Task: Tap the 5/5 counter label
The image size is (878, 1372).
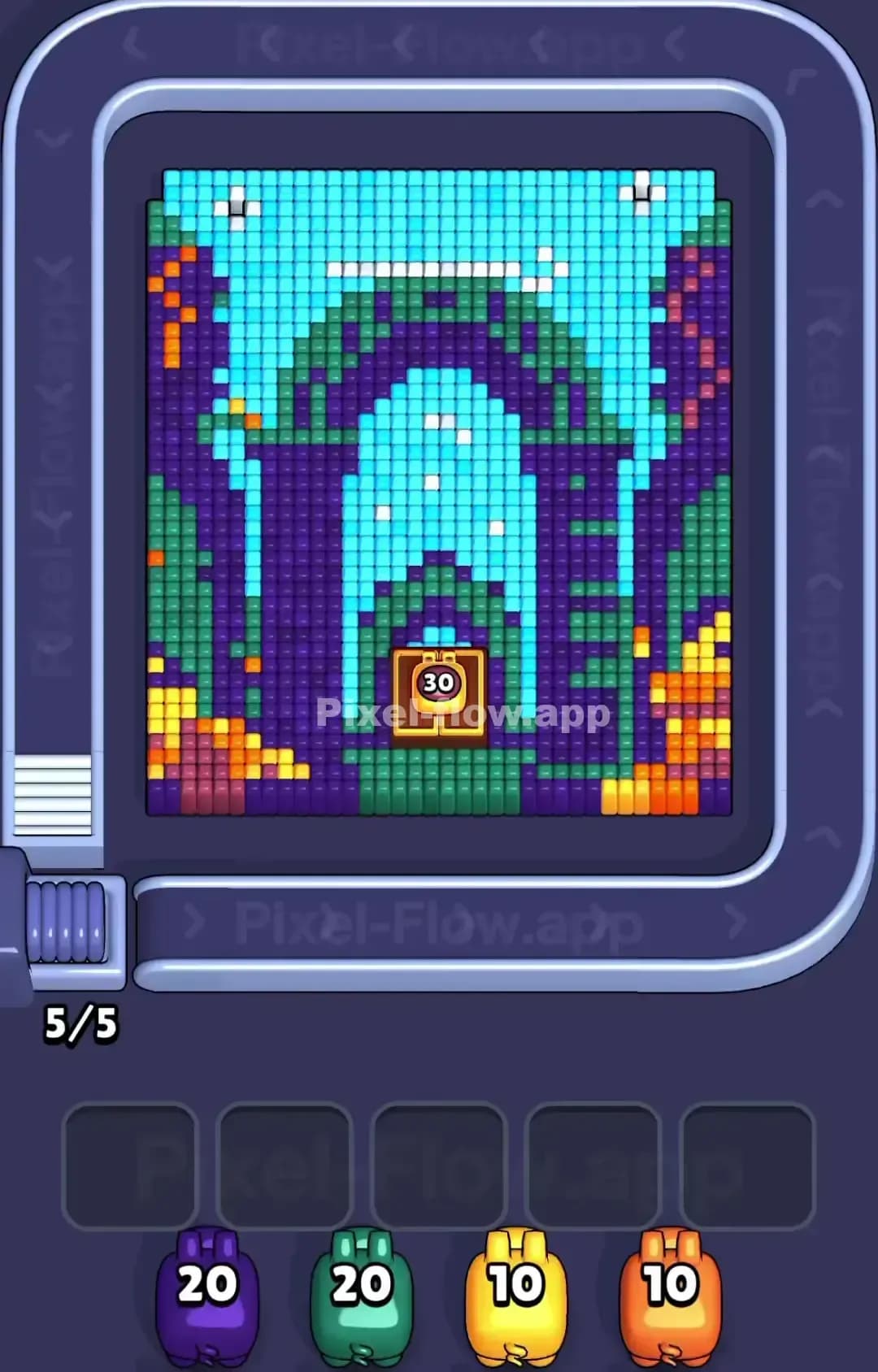Action: [x=84, y=1023]
